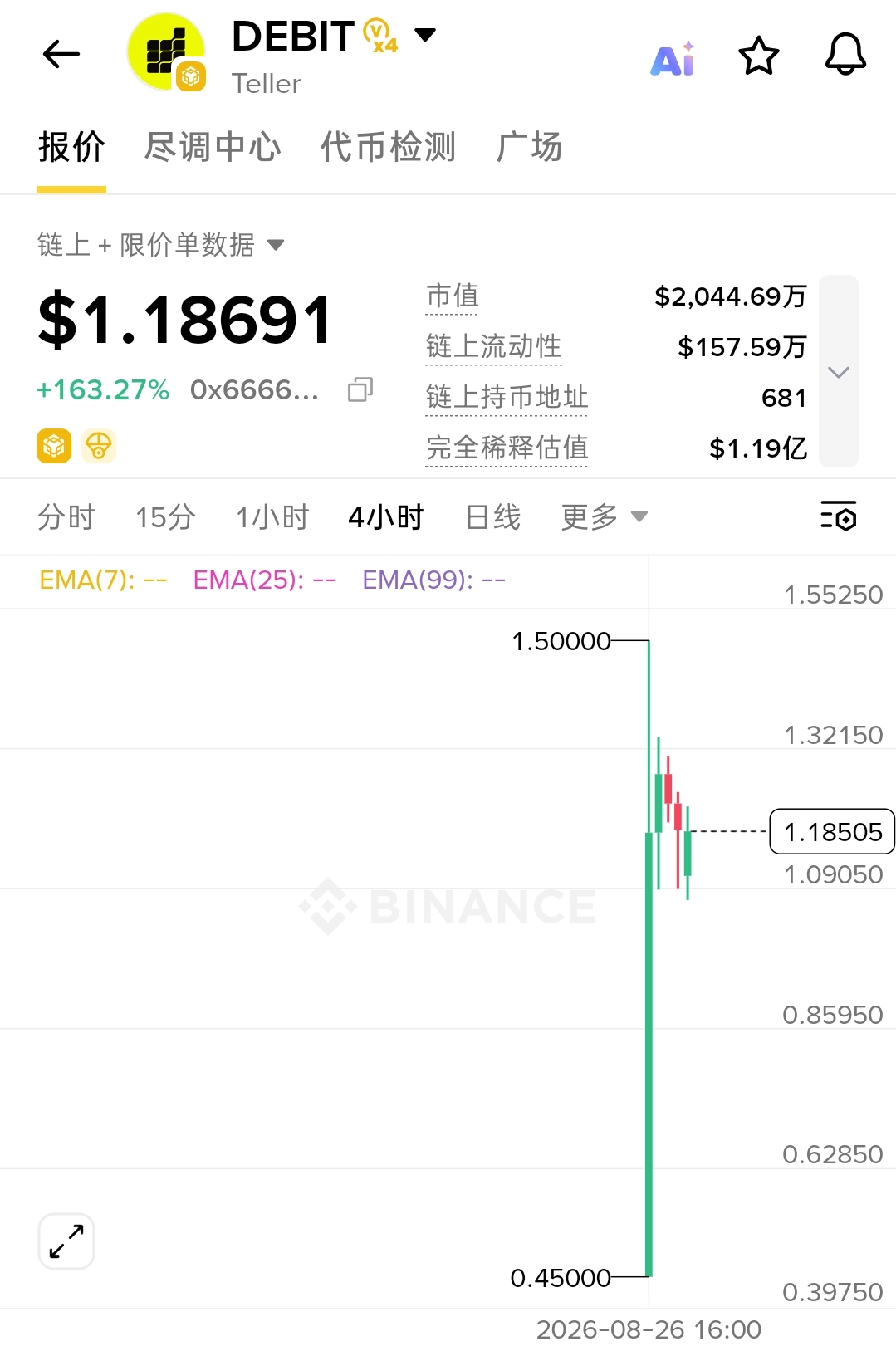Open the DEBIT token dropdown arrow
This screenshot has width=896, height=1346.
[425, 35]
